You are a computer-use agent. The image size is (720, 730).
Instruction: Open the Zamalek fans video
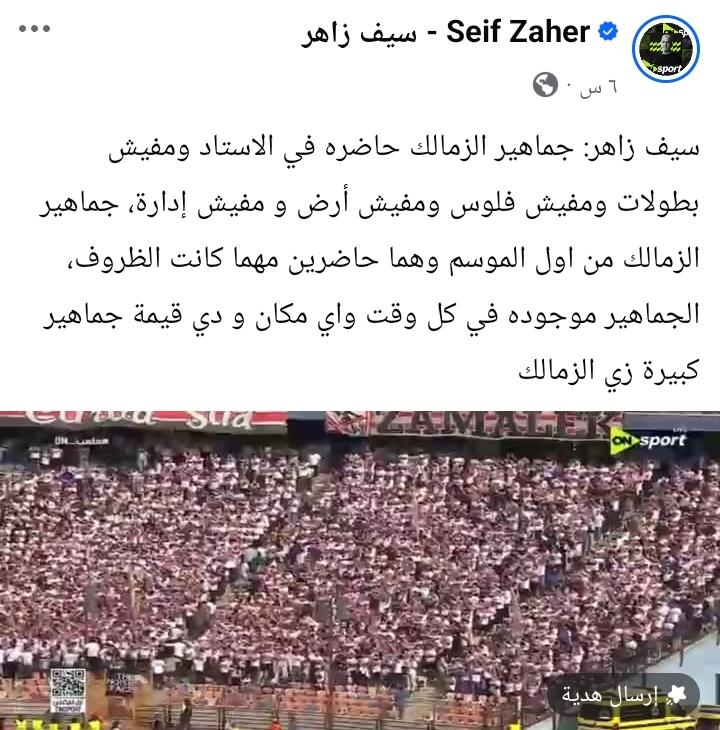pos(360,560)
